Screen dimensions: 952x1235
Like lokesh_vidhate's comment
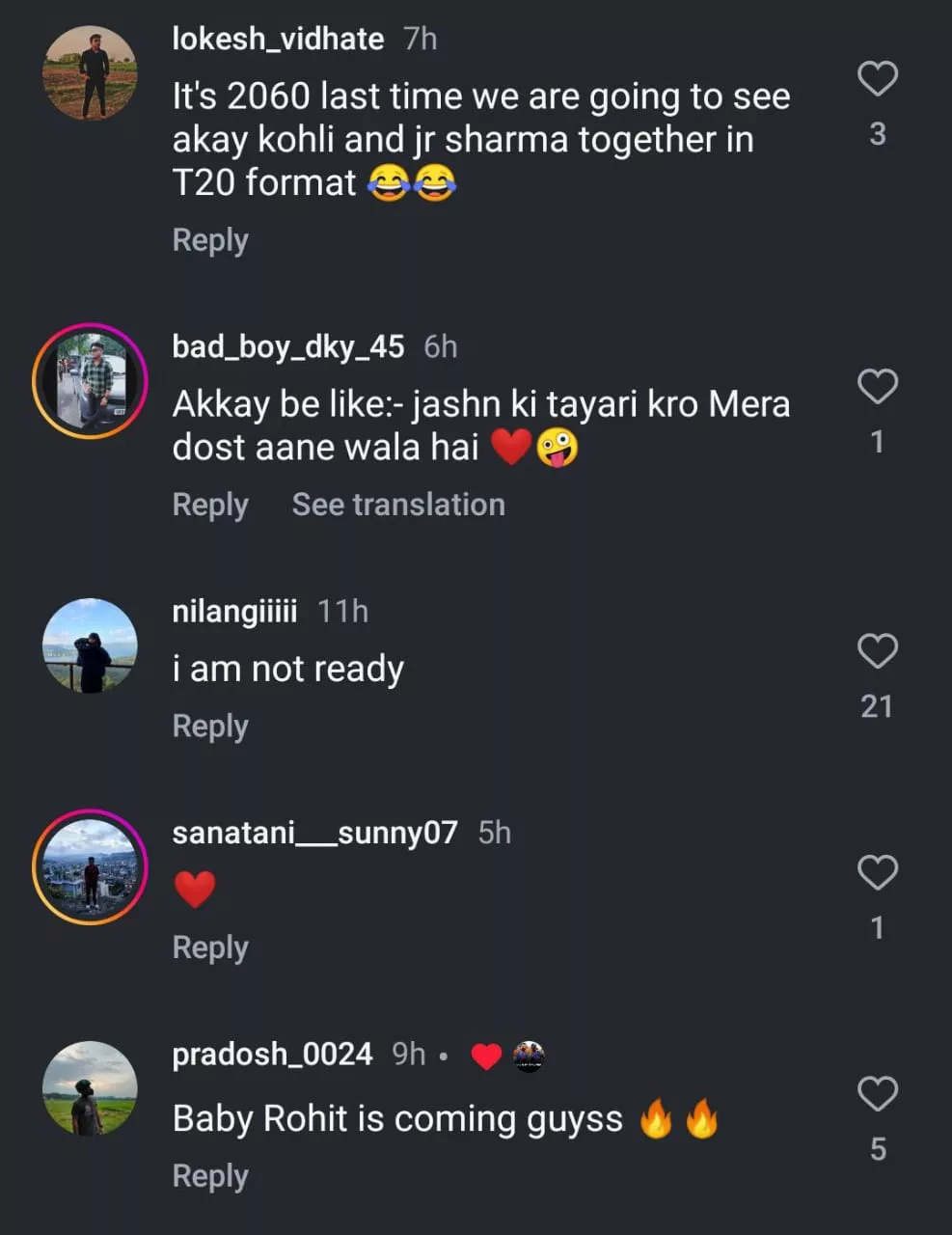click(x=877, y=79)
